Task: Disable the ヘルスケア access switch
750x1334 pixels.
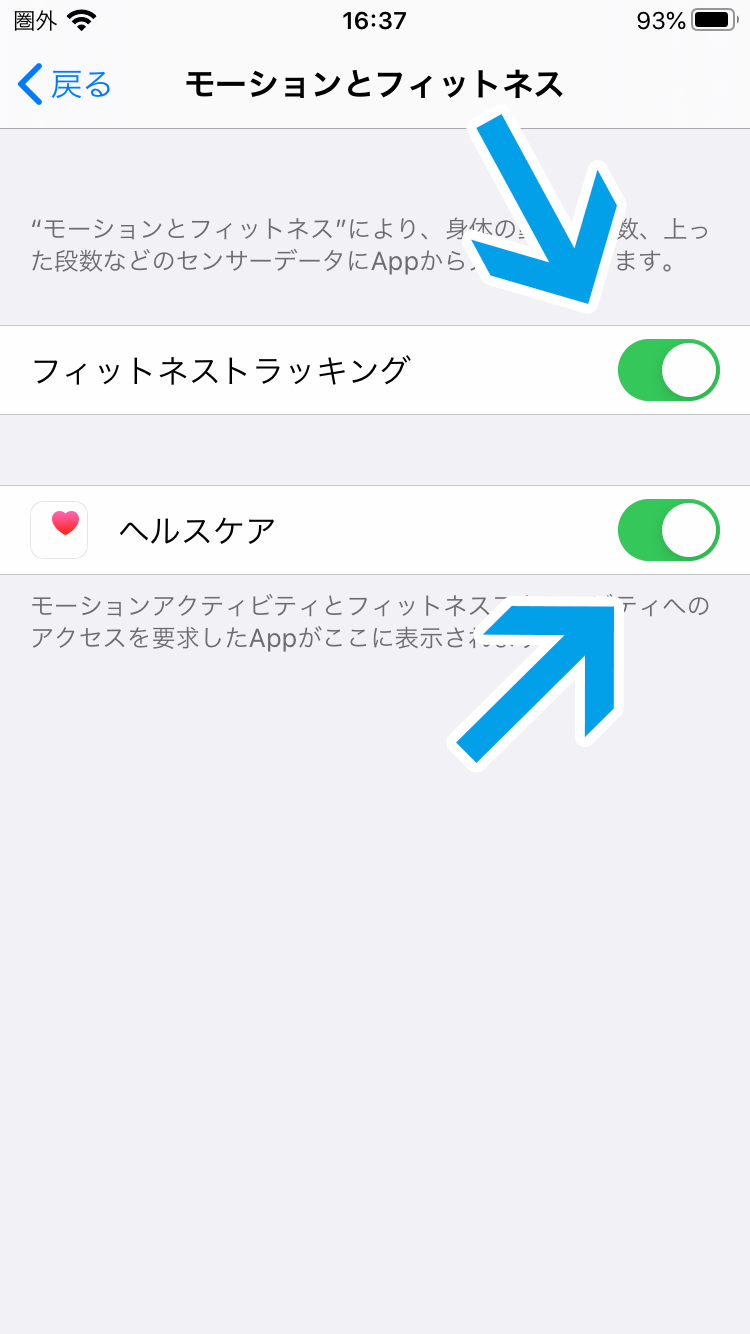Action: pos(668,530)
